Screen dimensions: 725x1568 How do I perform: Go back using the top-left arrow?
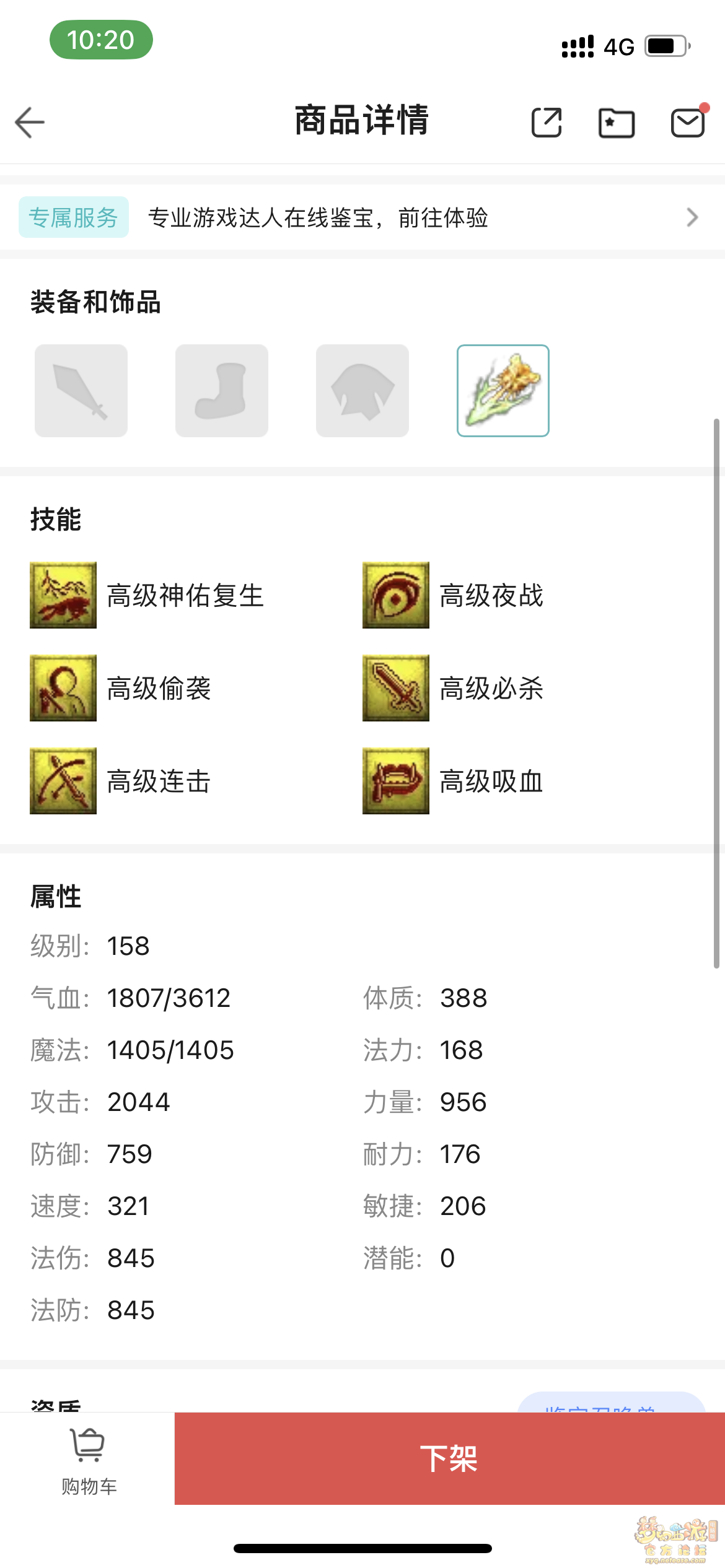click(x=30, y=122)
